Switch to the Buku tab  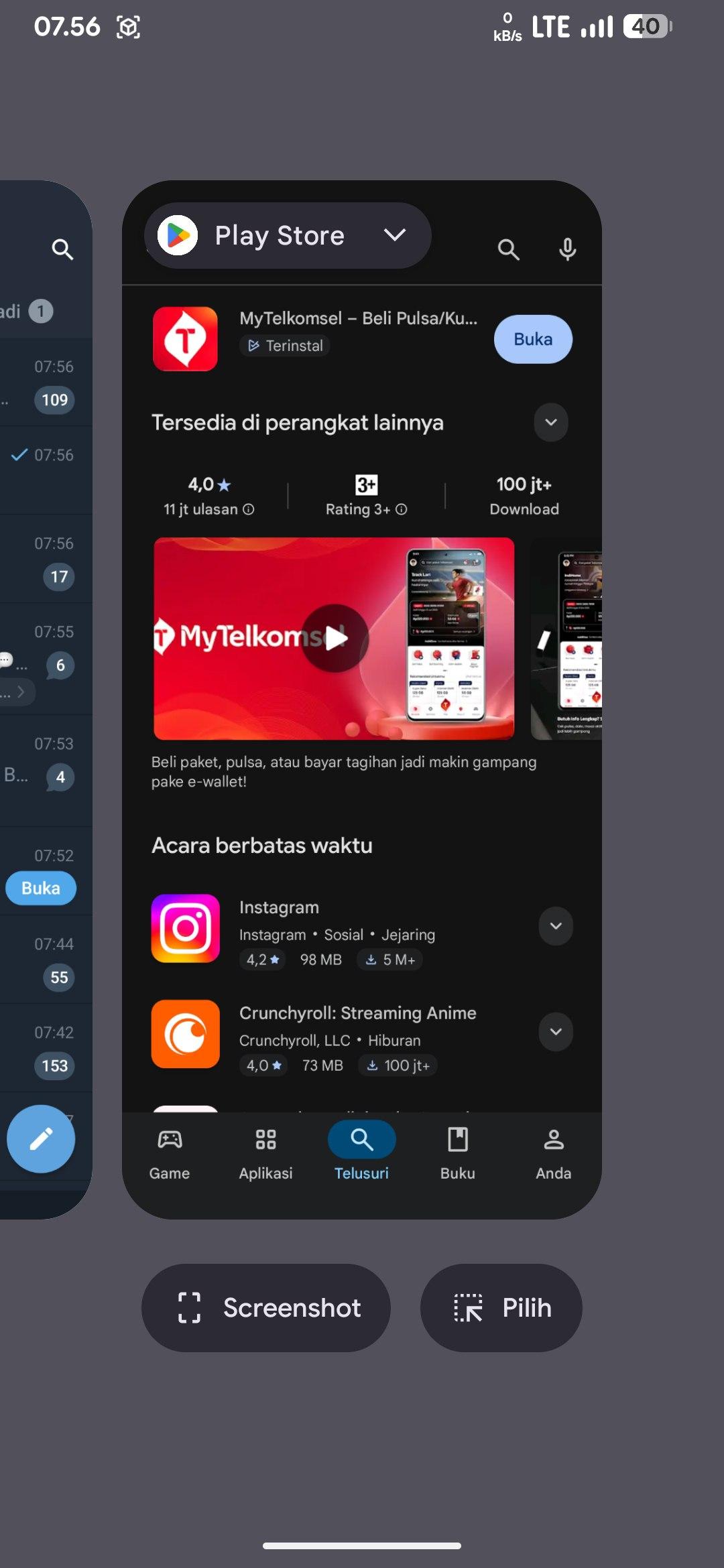pyautogui.click(x=458, y=1153)
